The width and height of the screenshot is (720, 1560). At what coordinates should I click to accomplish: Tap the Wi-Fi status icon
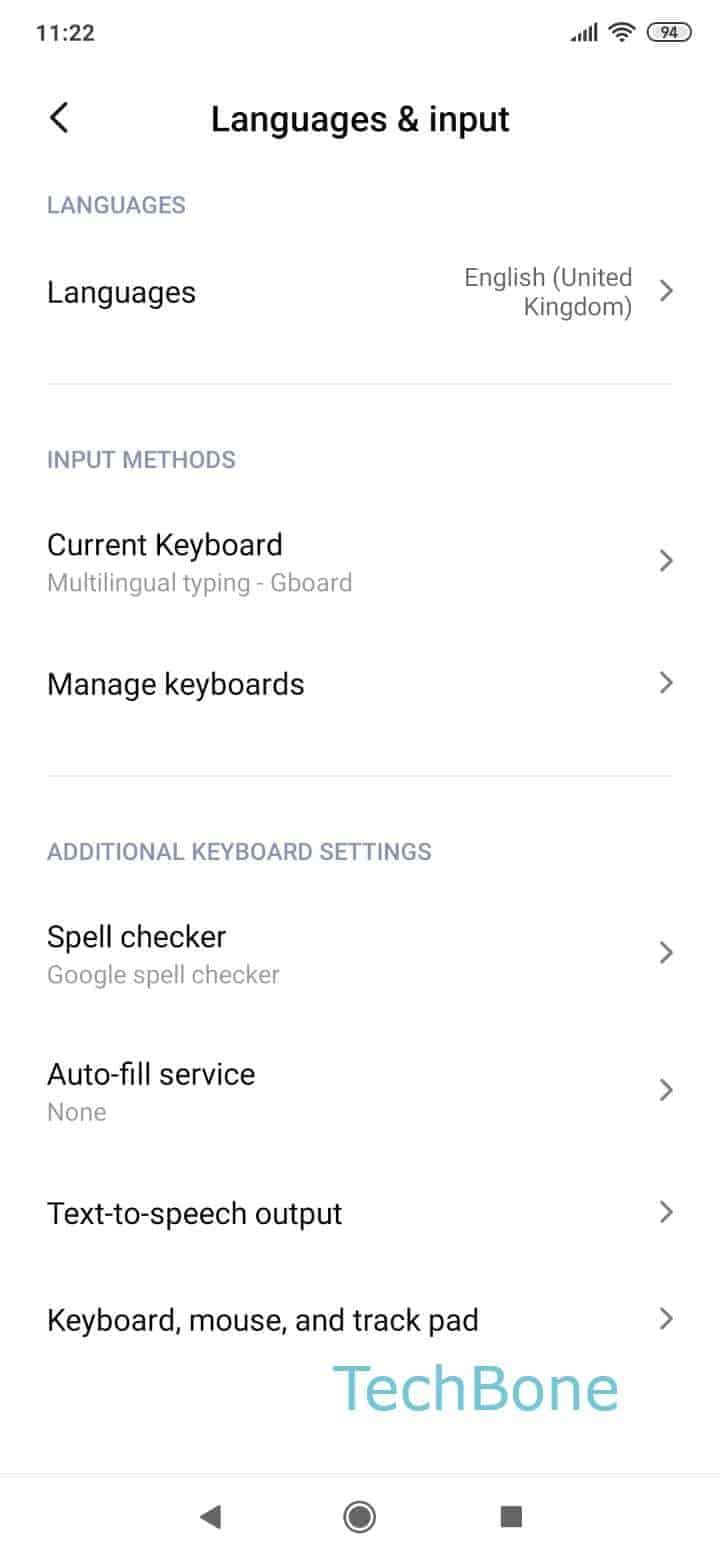click(620, 32)
